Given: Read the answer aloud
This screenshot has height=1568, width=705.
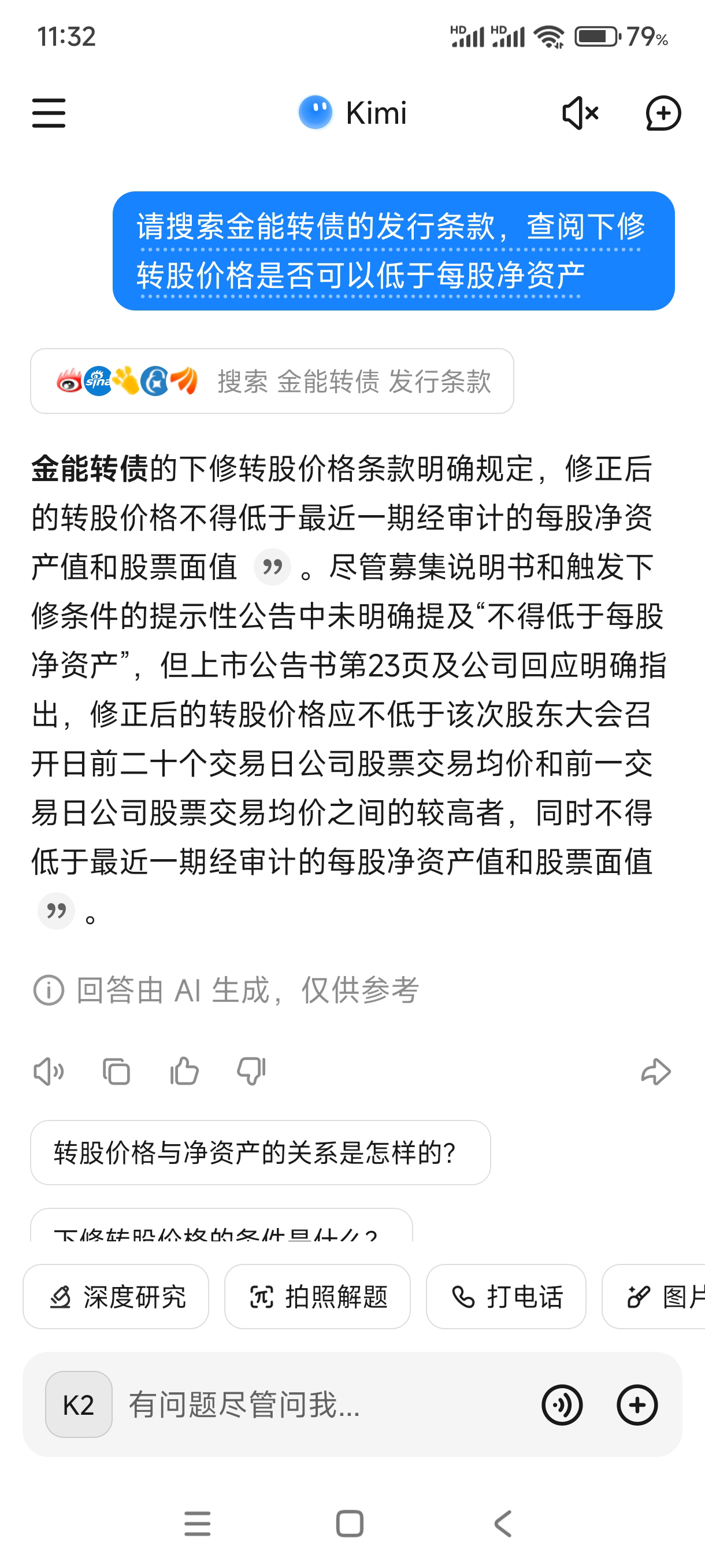Looking at the screenshot, I should point(49,1071).
